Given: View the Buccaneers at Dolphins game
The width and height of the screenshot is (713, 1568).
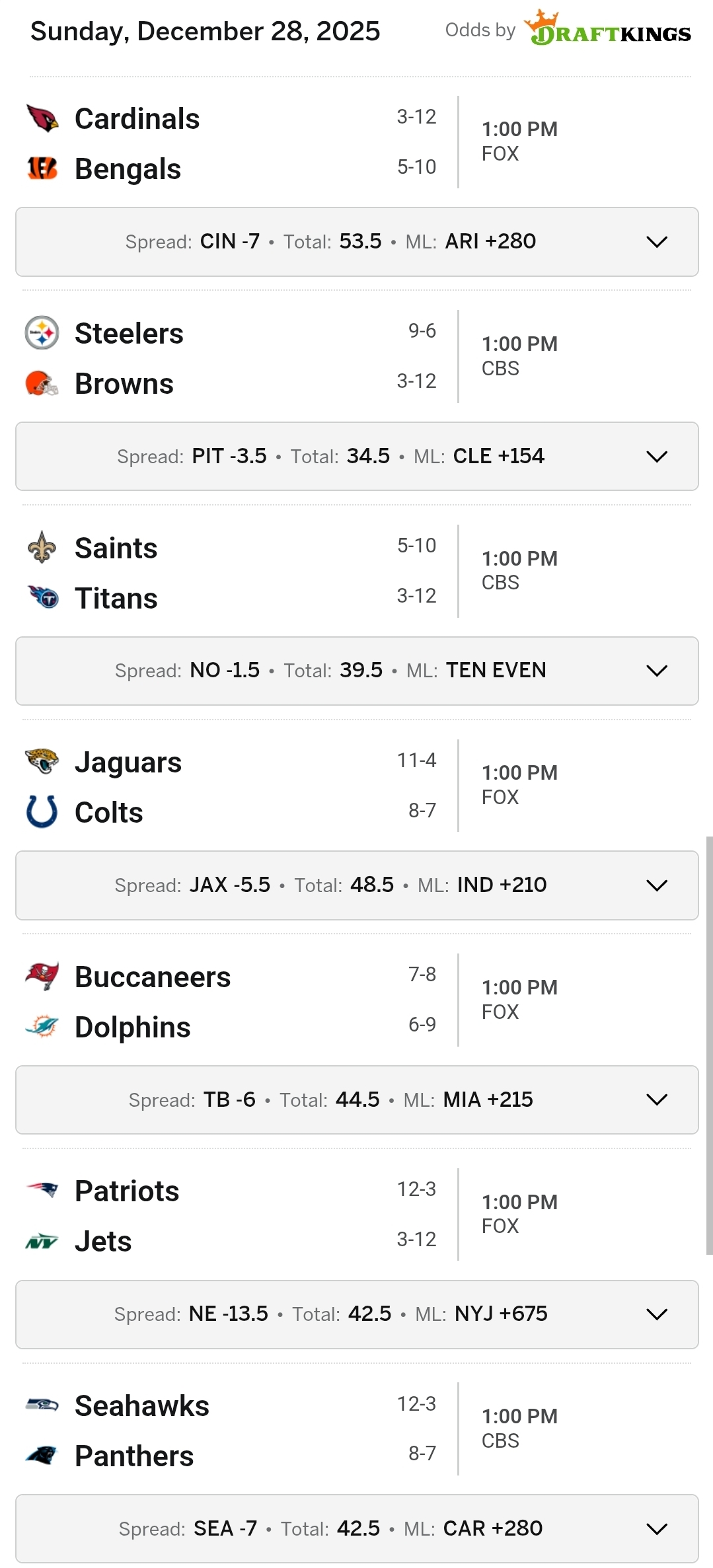Looking at the screenshot, I should click(231, 1002).
